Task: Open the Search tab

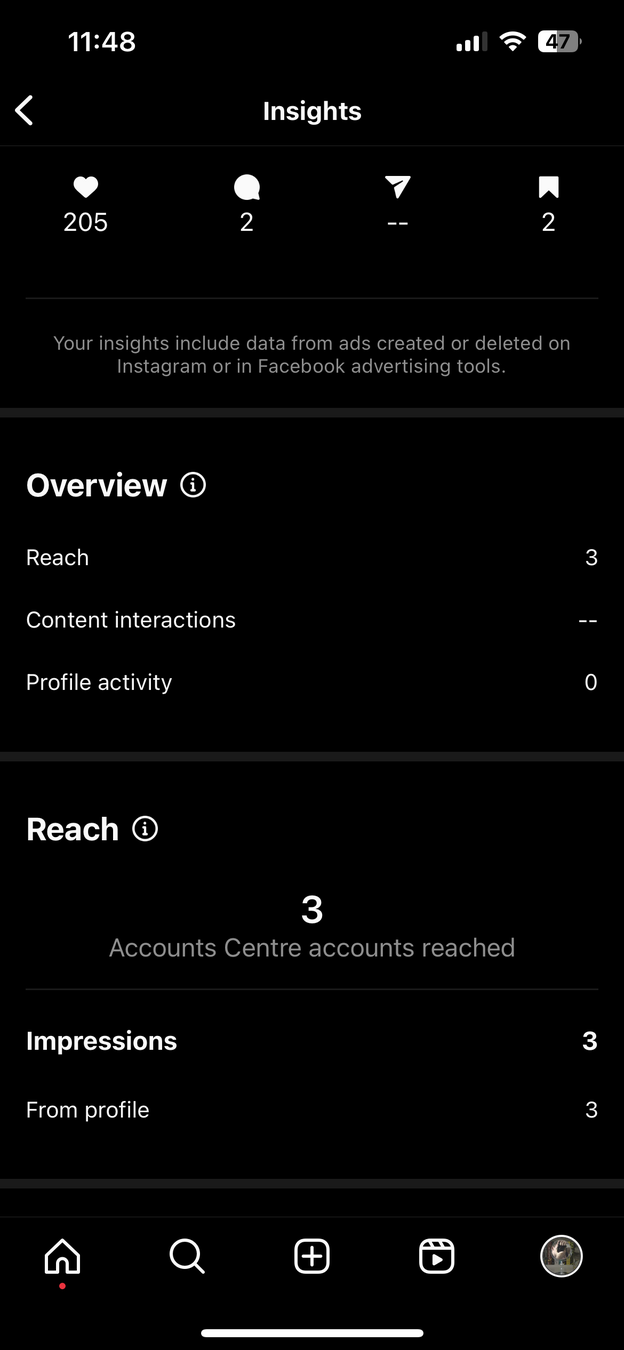Action: click(187, 1256)
